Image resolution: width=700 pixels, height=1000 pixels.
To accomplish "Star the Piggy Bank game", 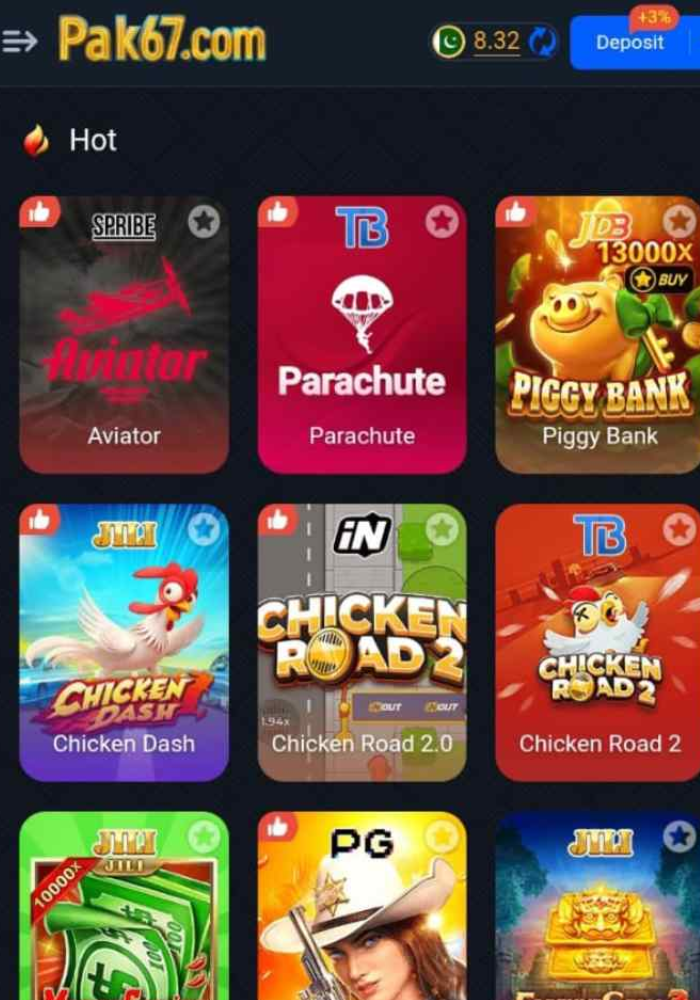I will click(680, 221).
